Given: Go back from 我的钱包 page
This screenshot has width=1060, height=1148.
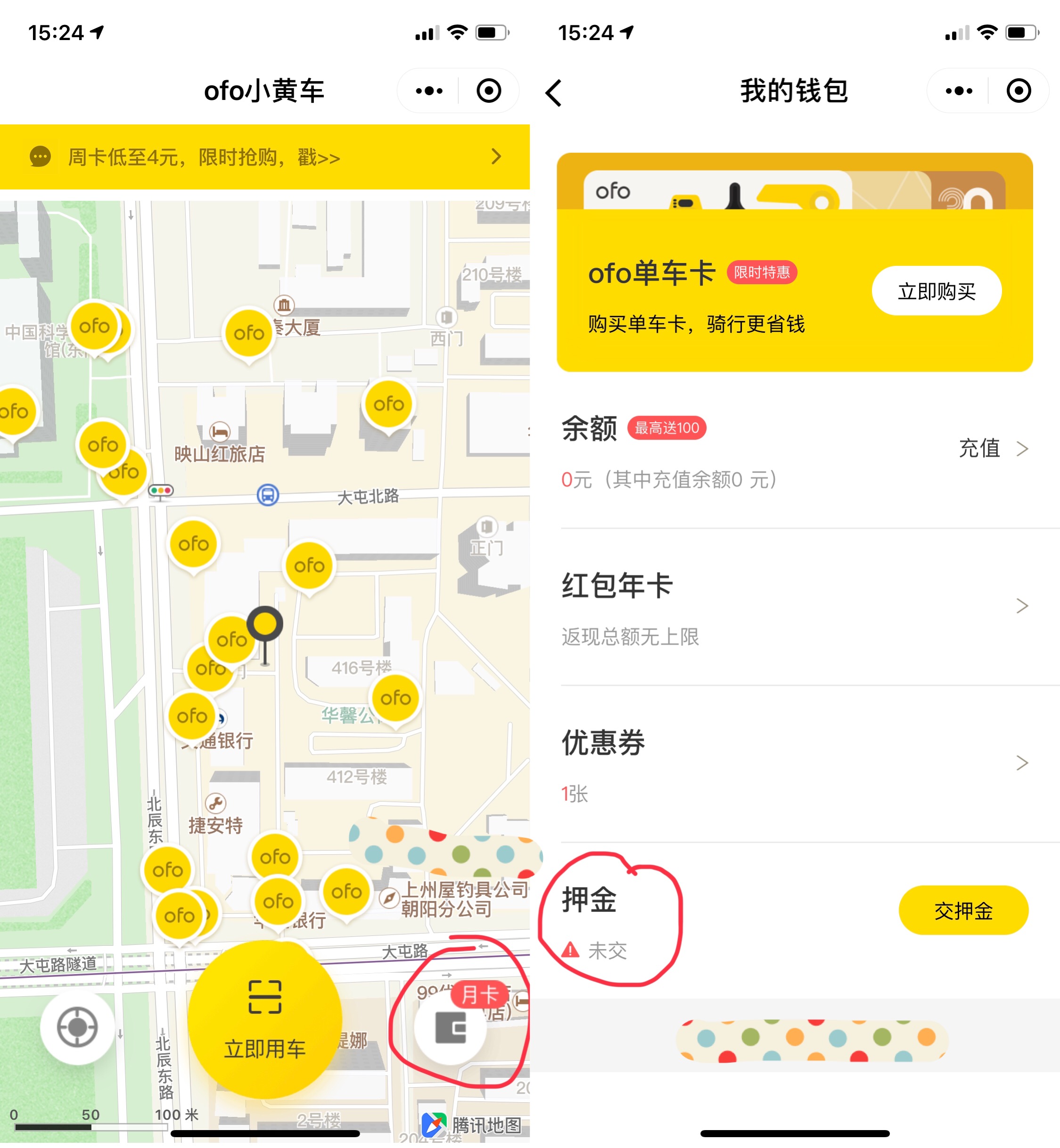Looking at the screenshot, I should [554, 92].
